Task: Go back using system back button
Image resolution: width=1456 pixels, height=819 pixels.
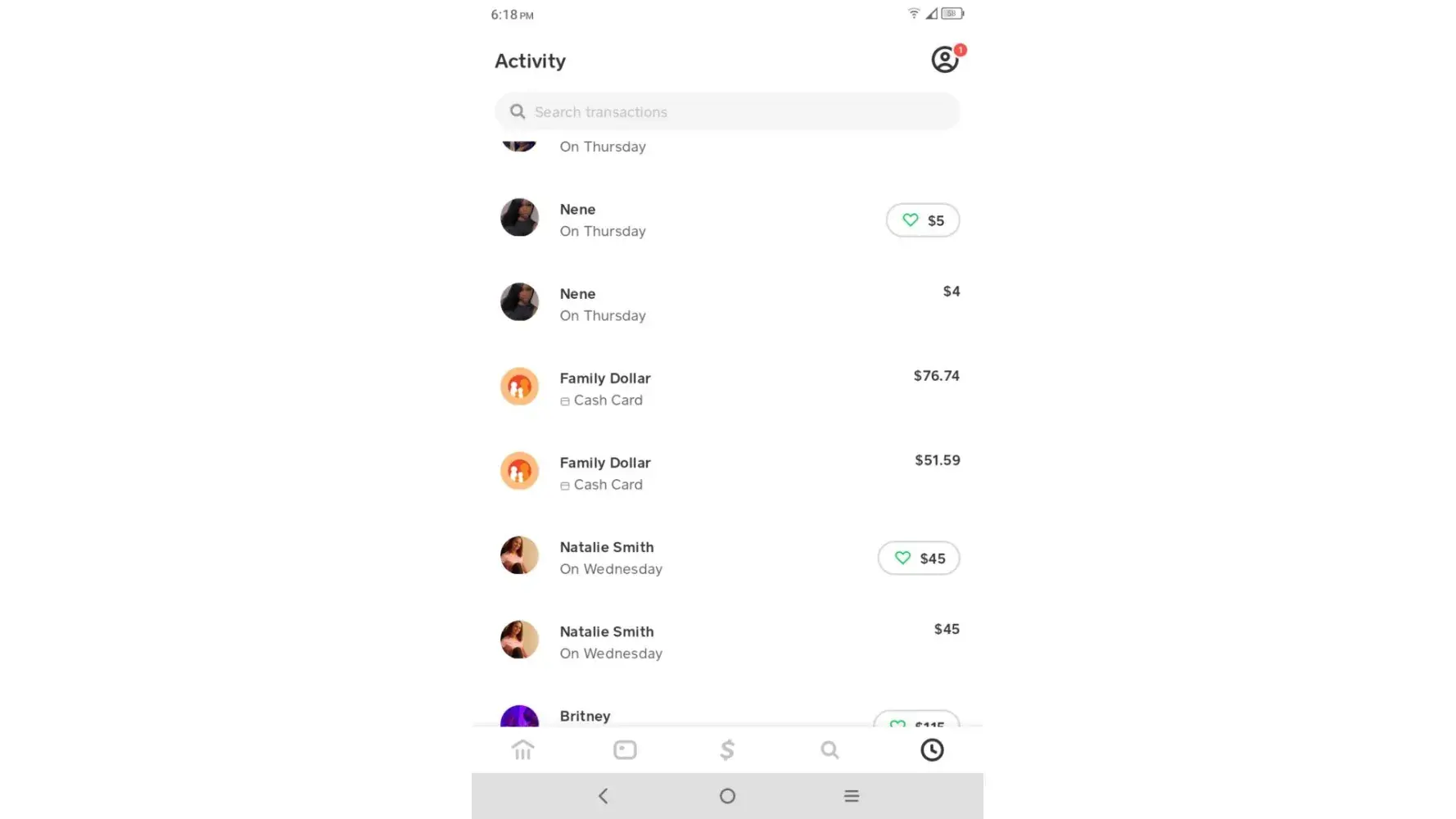Action: [604, 796]
